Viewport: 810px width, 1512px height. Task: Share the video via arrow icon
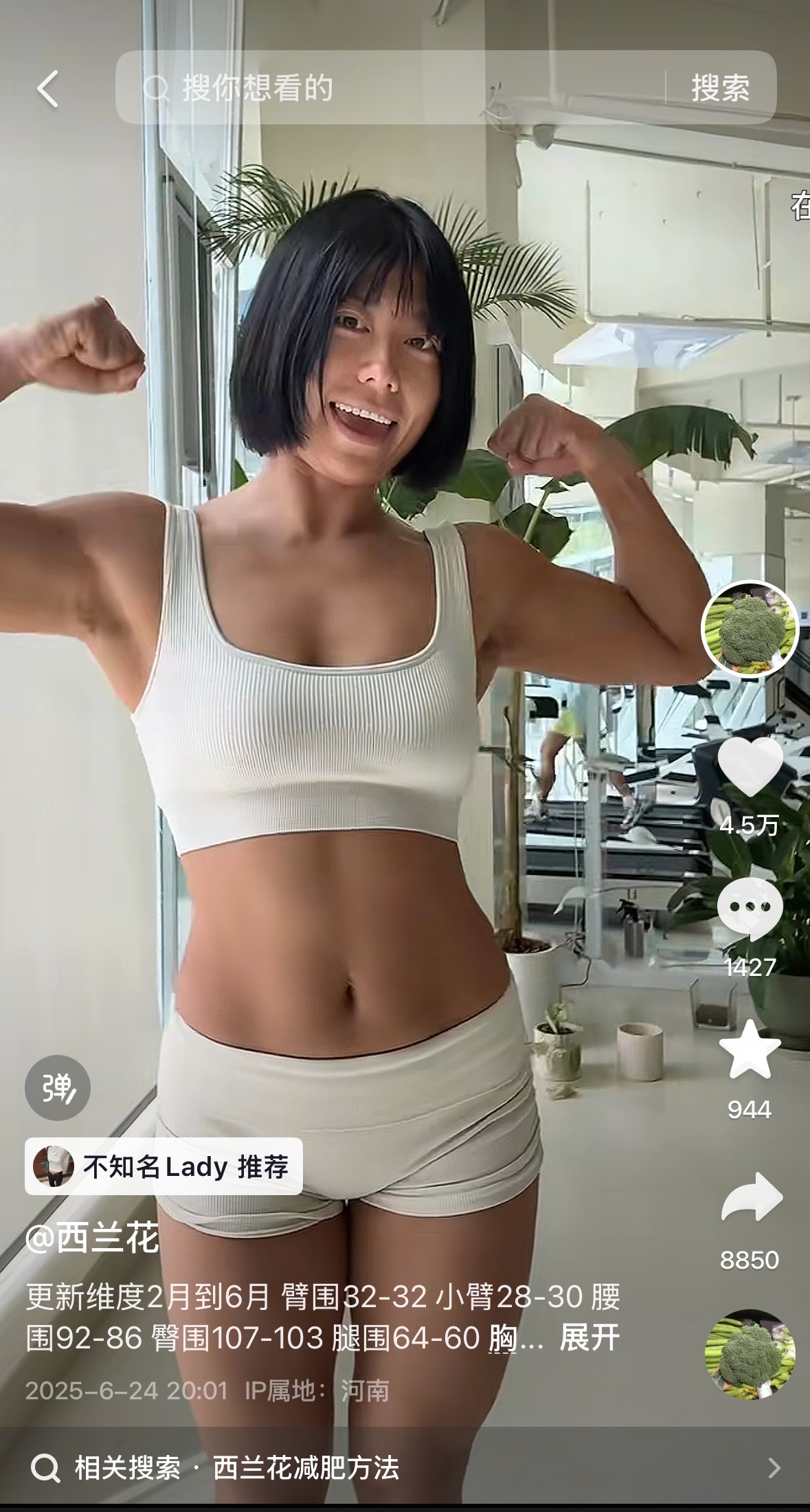(x=752, y=1197)
